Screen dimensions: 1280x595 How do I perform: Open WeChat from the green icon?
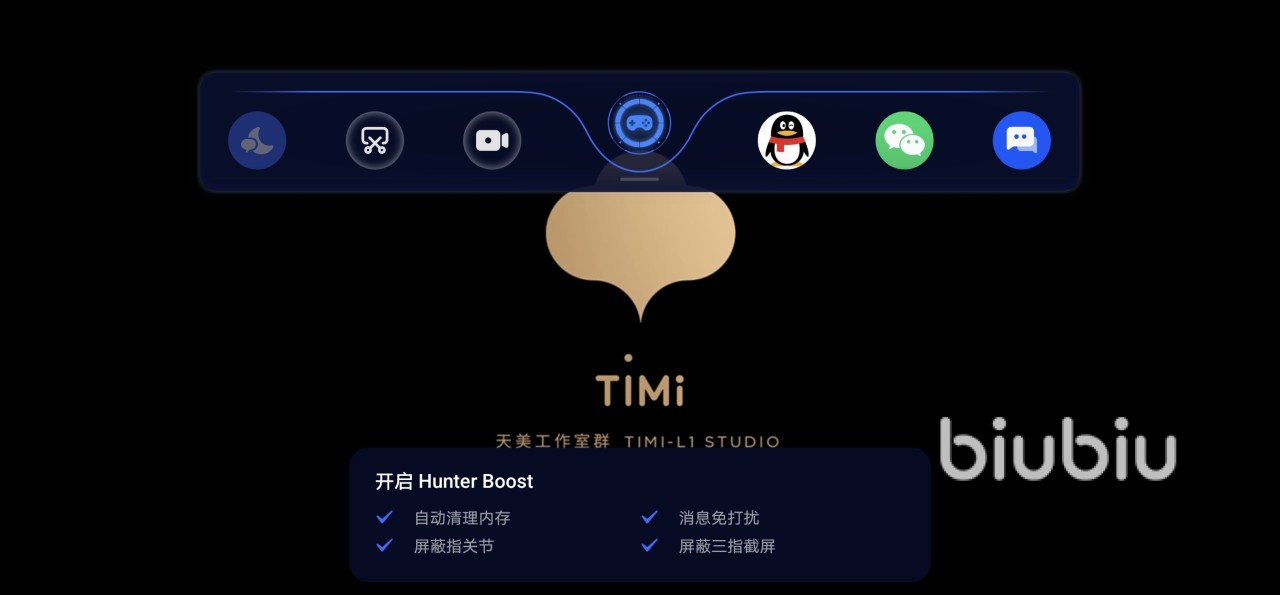904,140
